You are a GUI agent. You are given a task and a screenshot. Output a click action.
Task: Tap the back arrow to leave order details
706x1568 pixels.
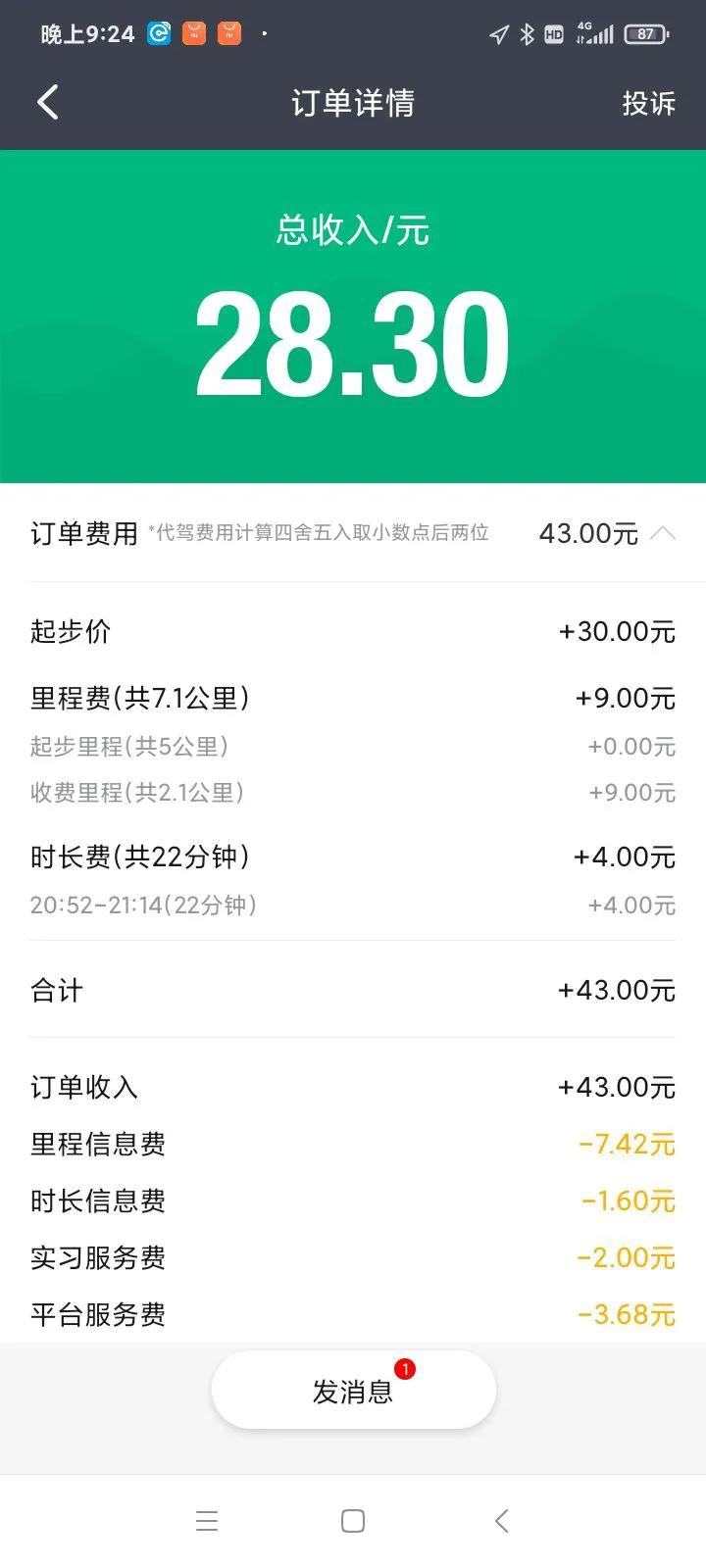click(x=46, y=101)
